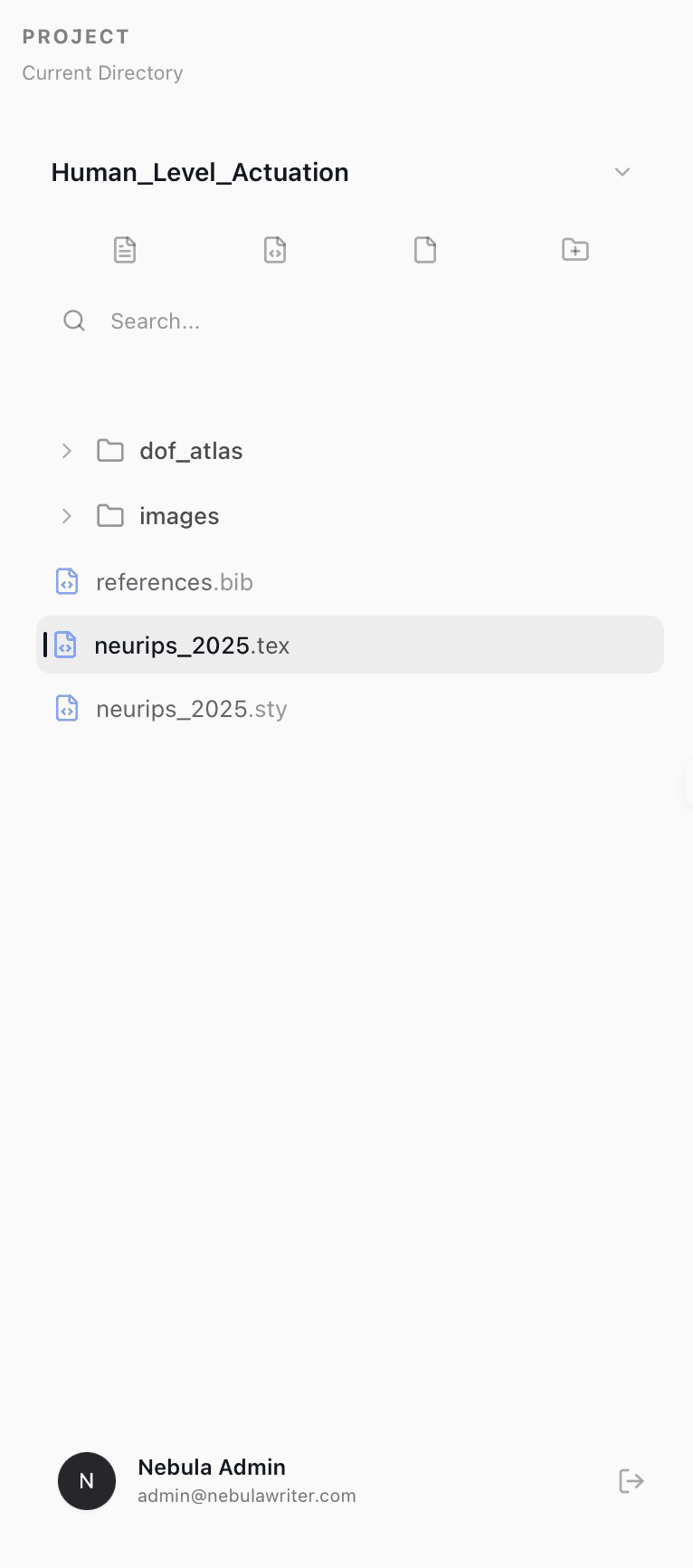Click the file icon next to neurips_2025.tex
The height and width of the screenshot is (1568, 693).
point(64,645)
